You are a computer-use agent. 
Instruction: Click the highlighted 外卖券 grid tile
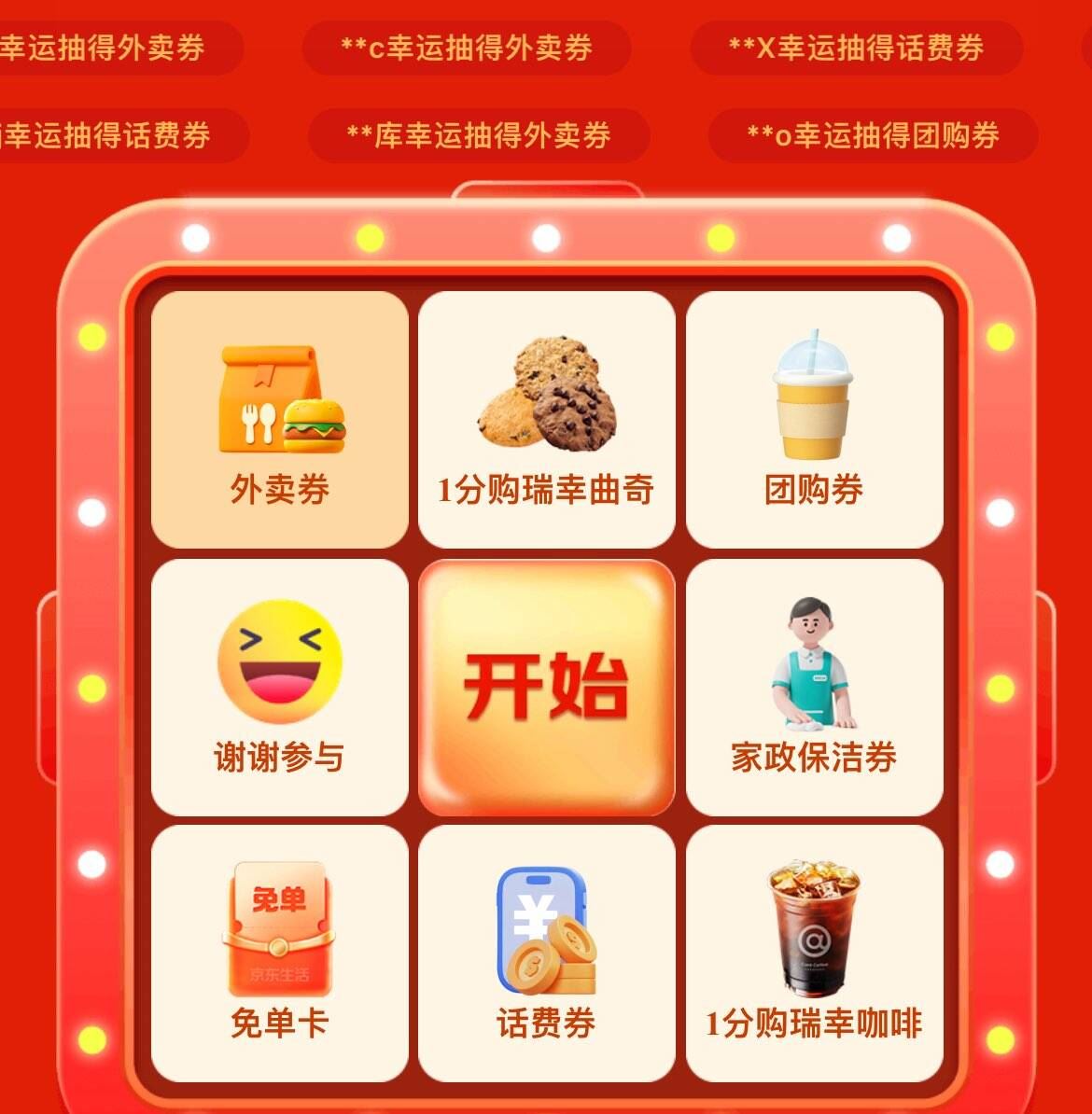[x=279, y=420]
